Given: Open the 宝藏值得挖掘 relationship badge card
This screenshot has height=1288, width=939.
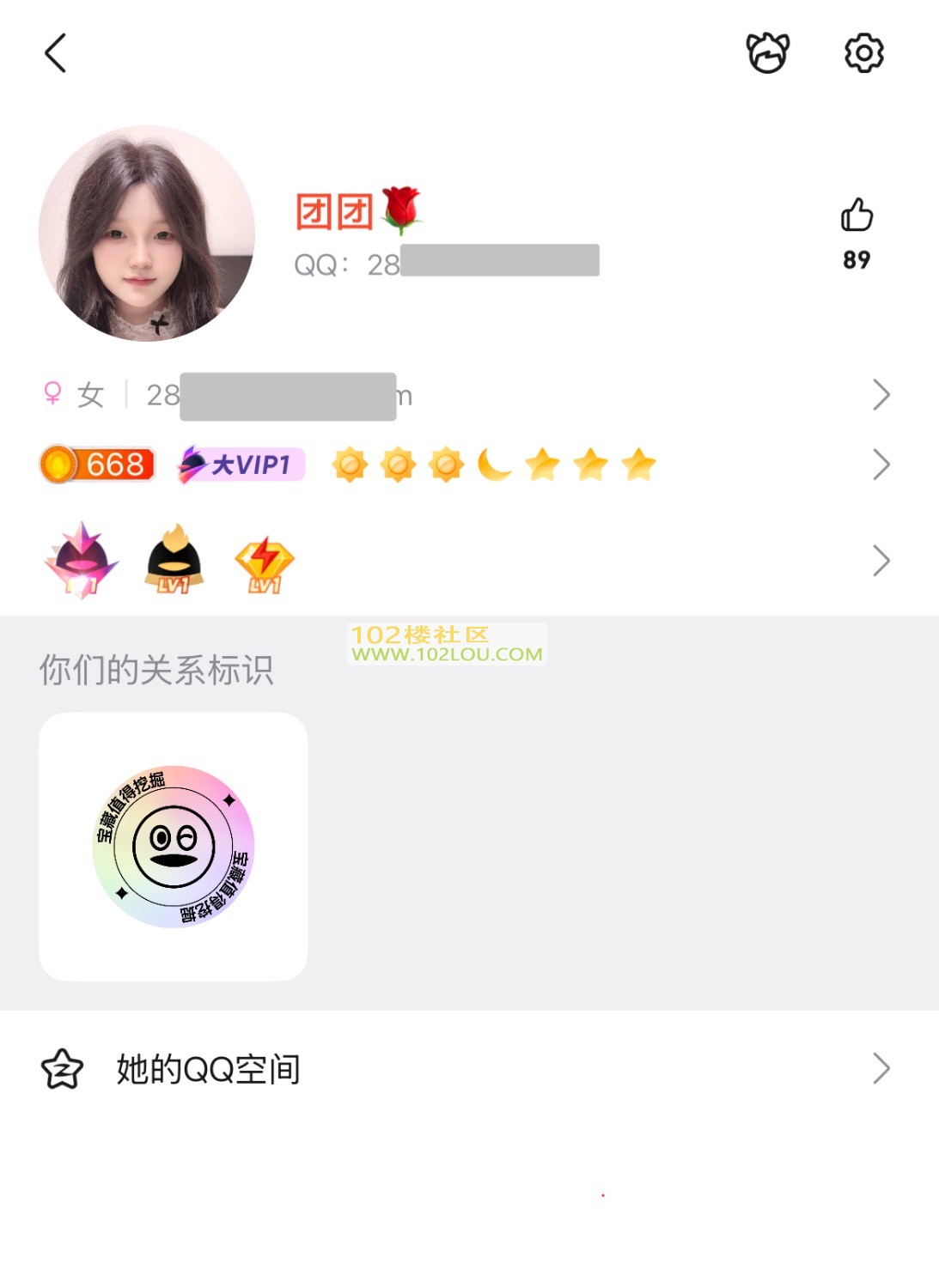Looking at the screenshot, I should (x=174, y=846).
